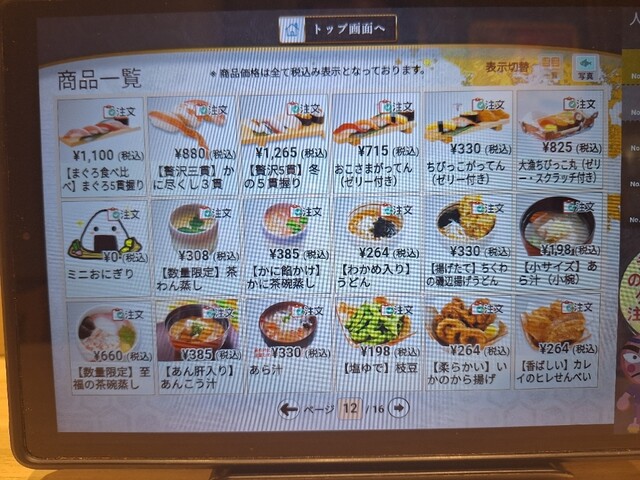Switch display mode with 表示切替 button
The image size is (640, 480).
508,68
